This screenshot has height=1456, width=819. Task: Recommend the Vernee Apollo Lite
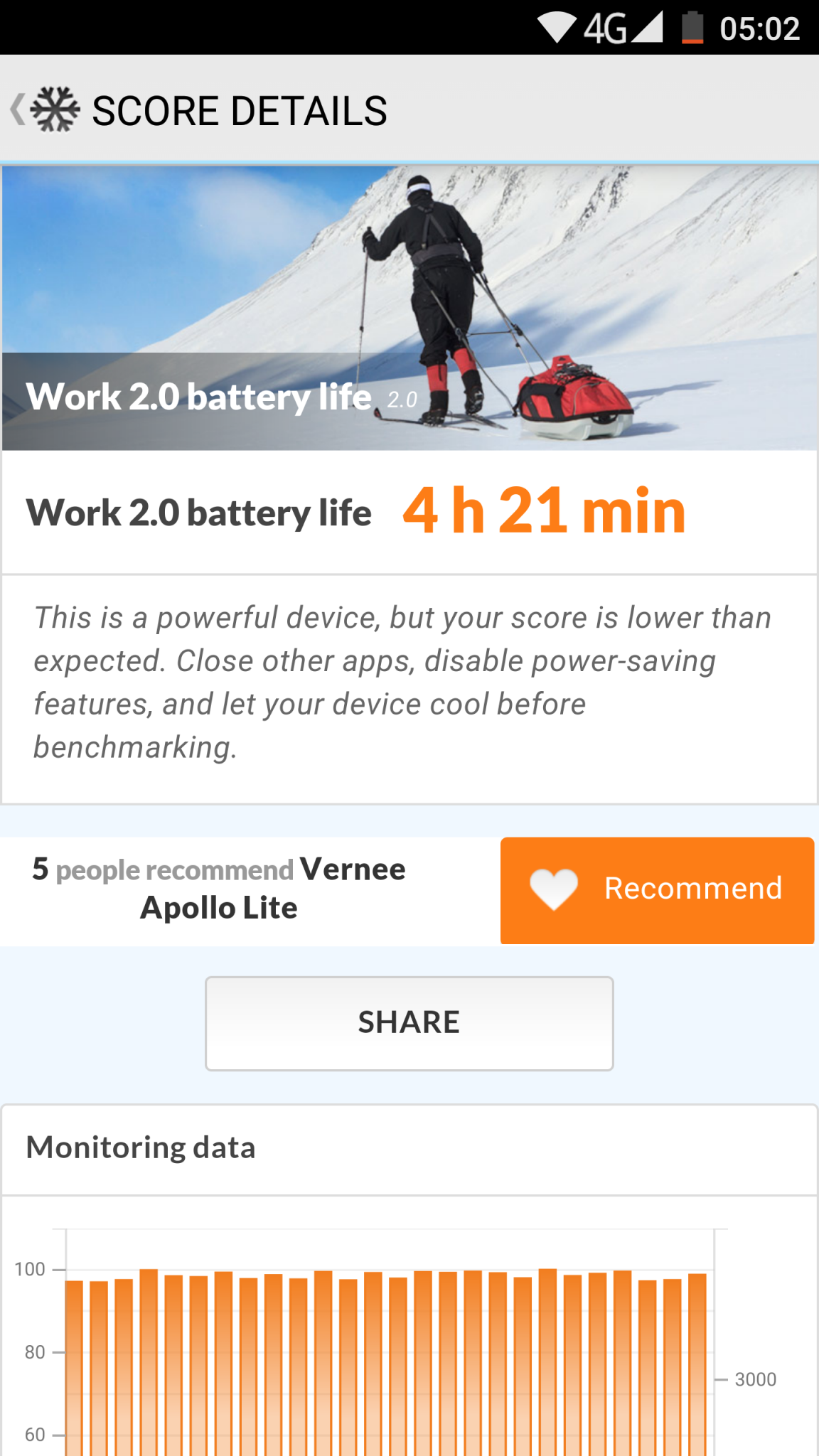[657, 890]
